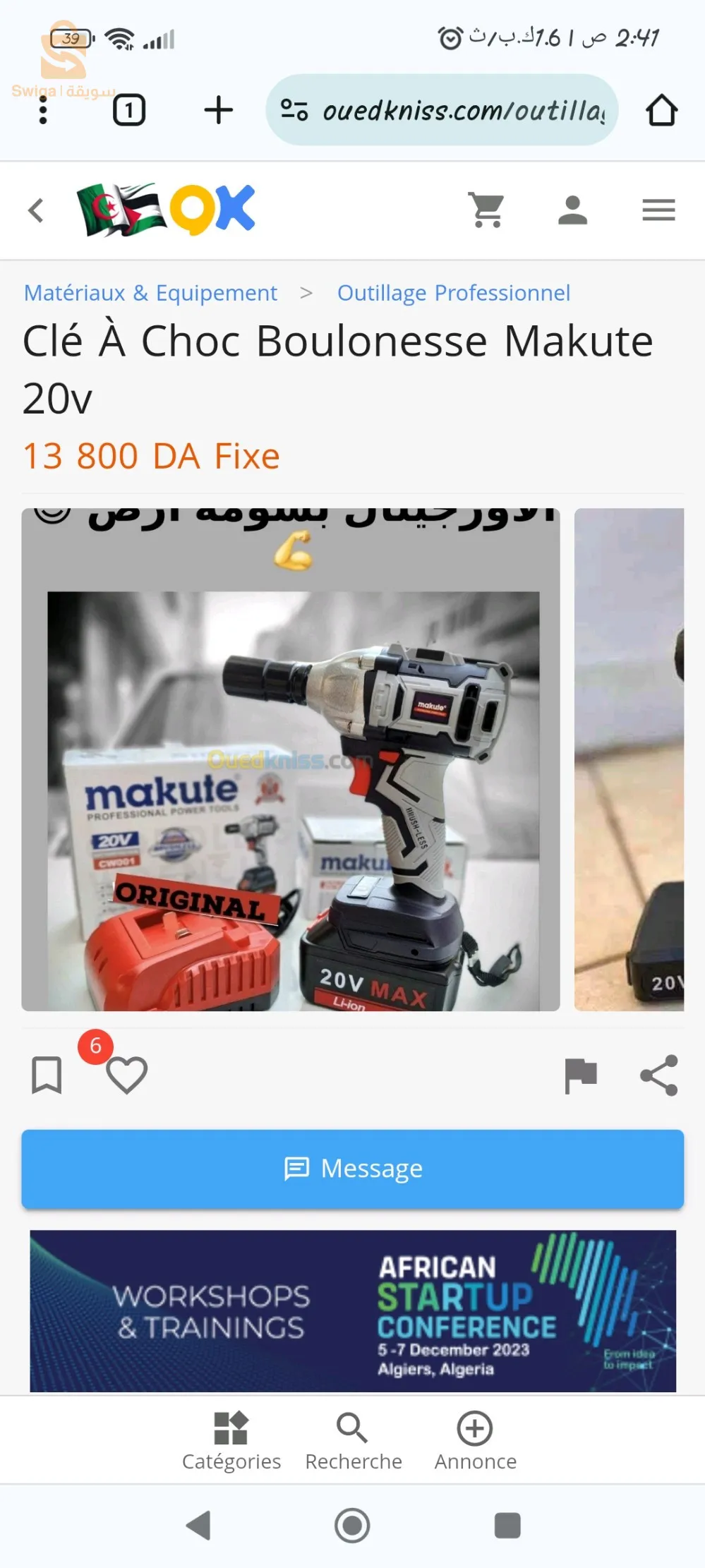Bookmark this listing
The width and height of the screenshot is (705, 1568).
pyautogui.click(x=47, y=1075)
